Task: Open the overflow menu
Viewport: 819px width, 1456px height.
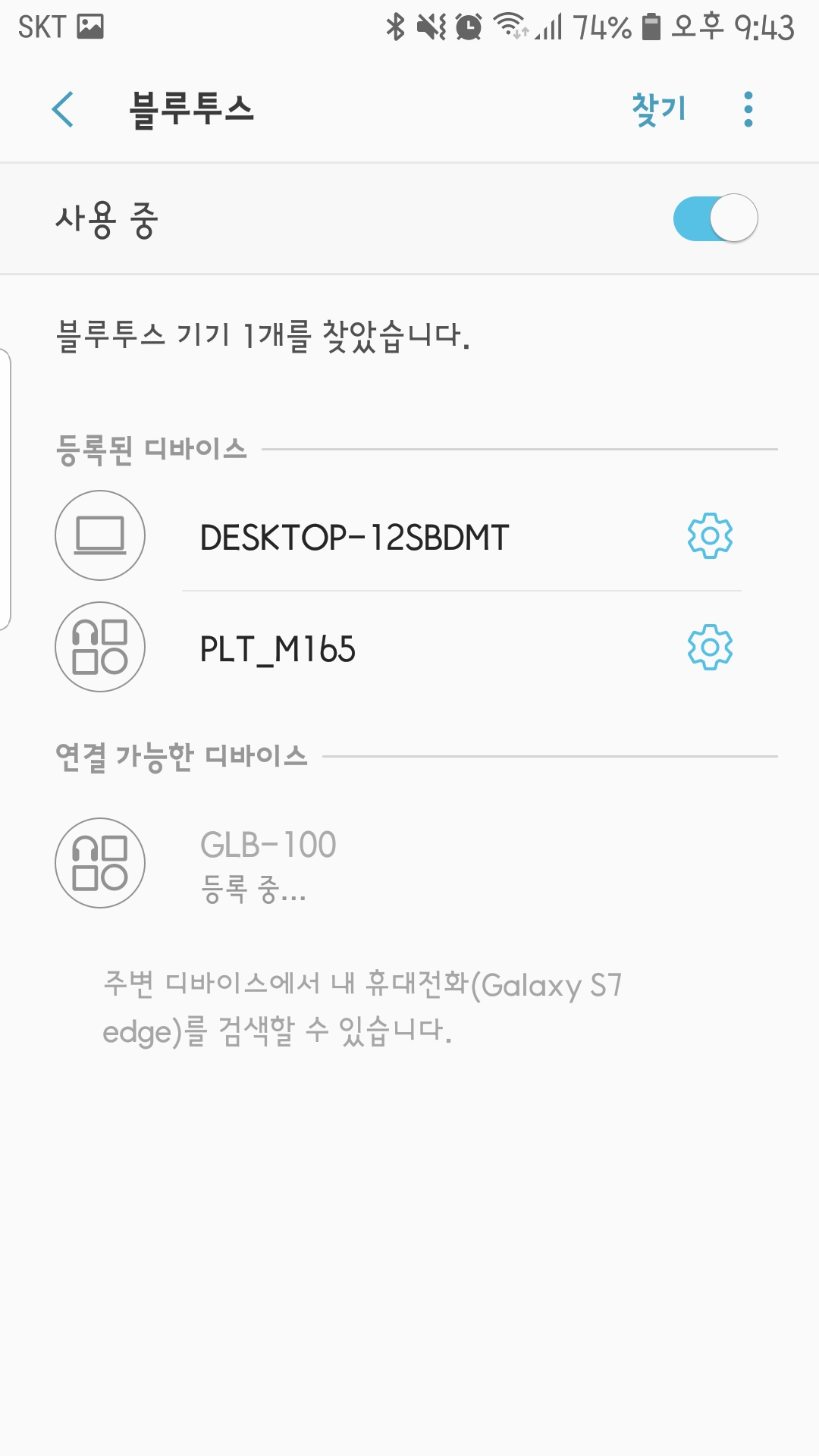Action: click(748, 109)
